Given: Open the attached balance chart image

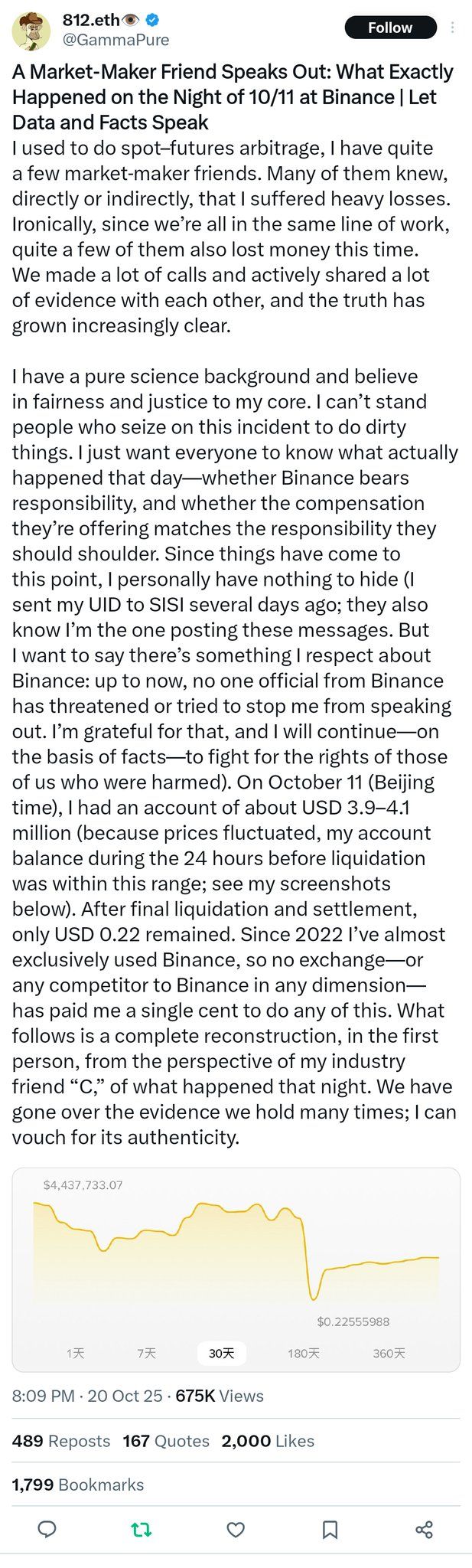Looking at the screenshot, I should (236, 1269).
